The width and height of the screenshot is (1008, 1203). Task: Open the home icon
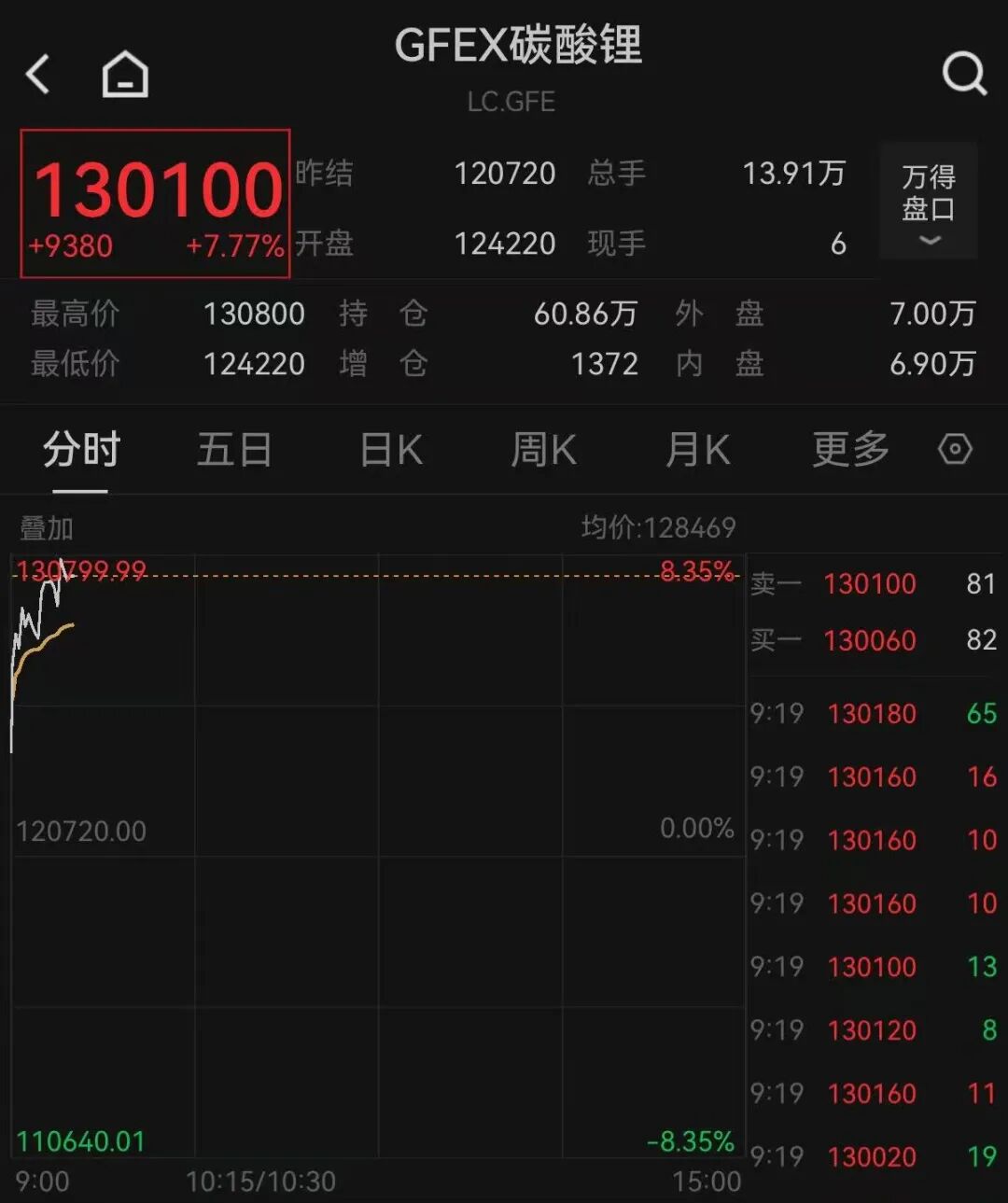(x=125, y=74)
